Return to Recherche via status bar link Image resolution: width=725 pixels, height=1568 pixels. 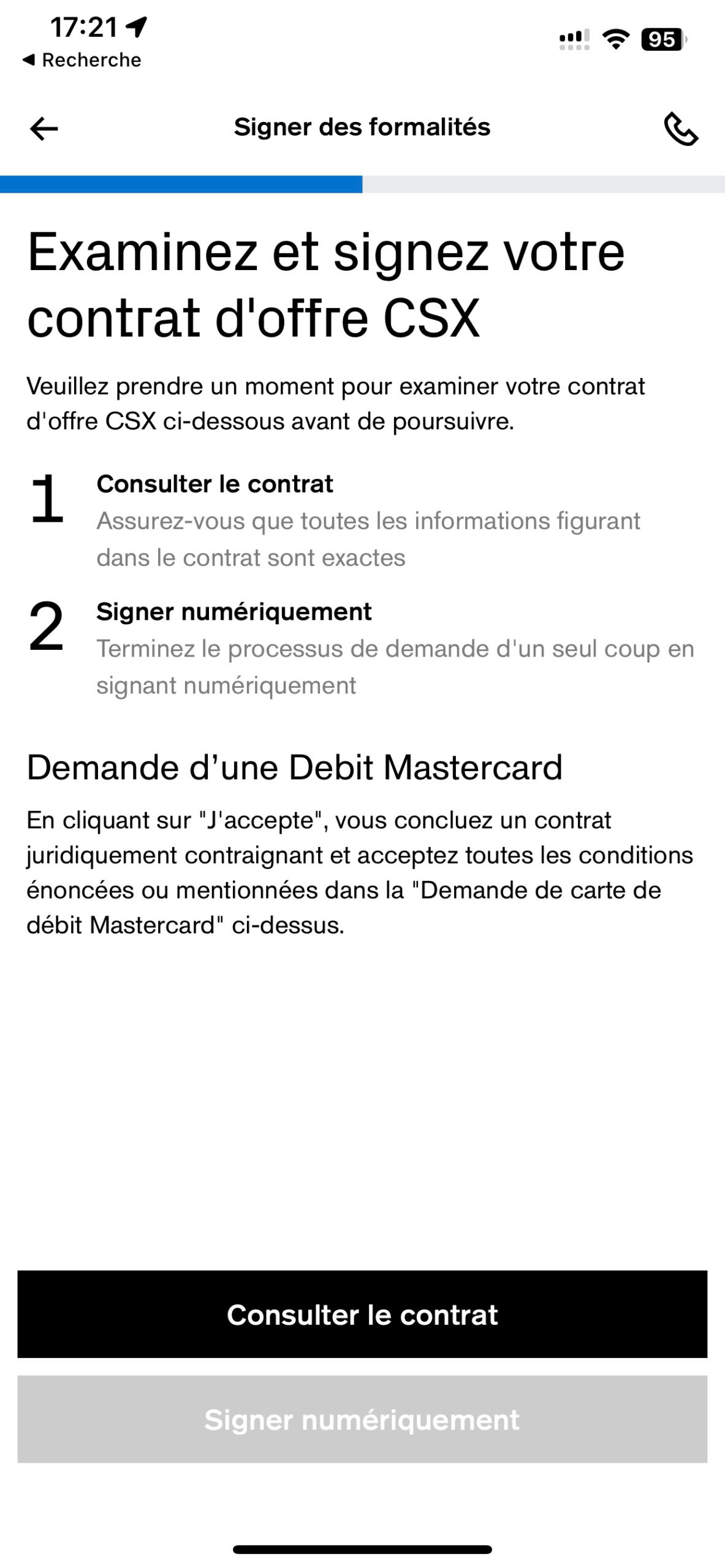tap(82, 60)
